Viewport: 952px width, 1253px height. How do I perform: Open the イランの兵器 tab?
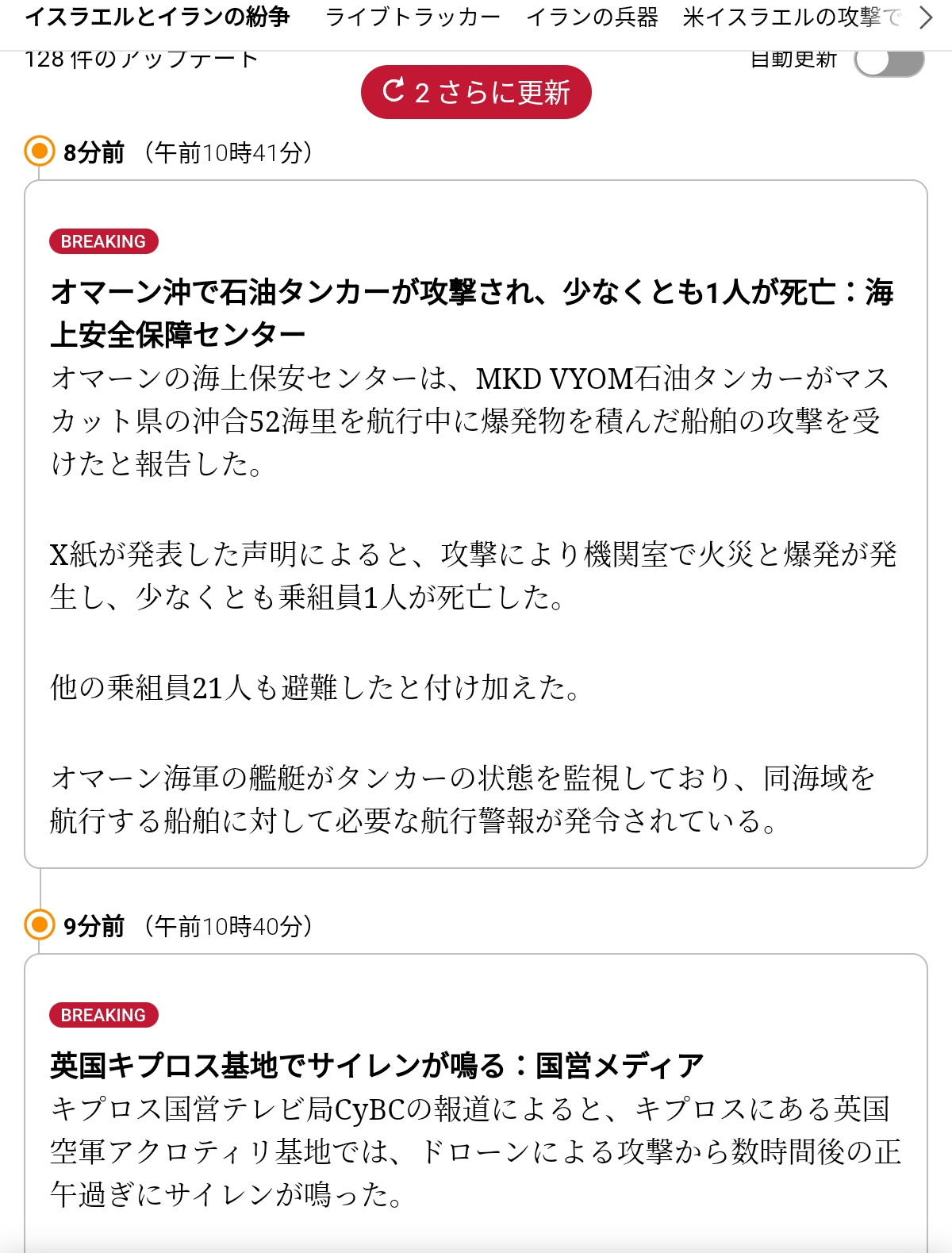coord(592,17)
